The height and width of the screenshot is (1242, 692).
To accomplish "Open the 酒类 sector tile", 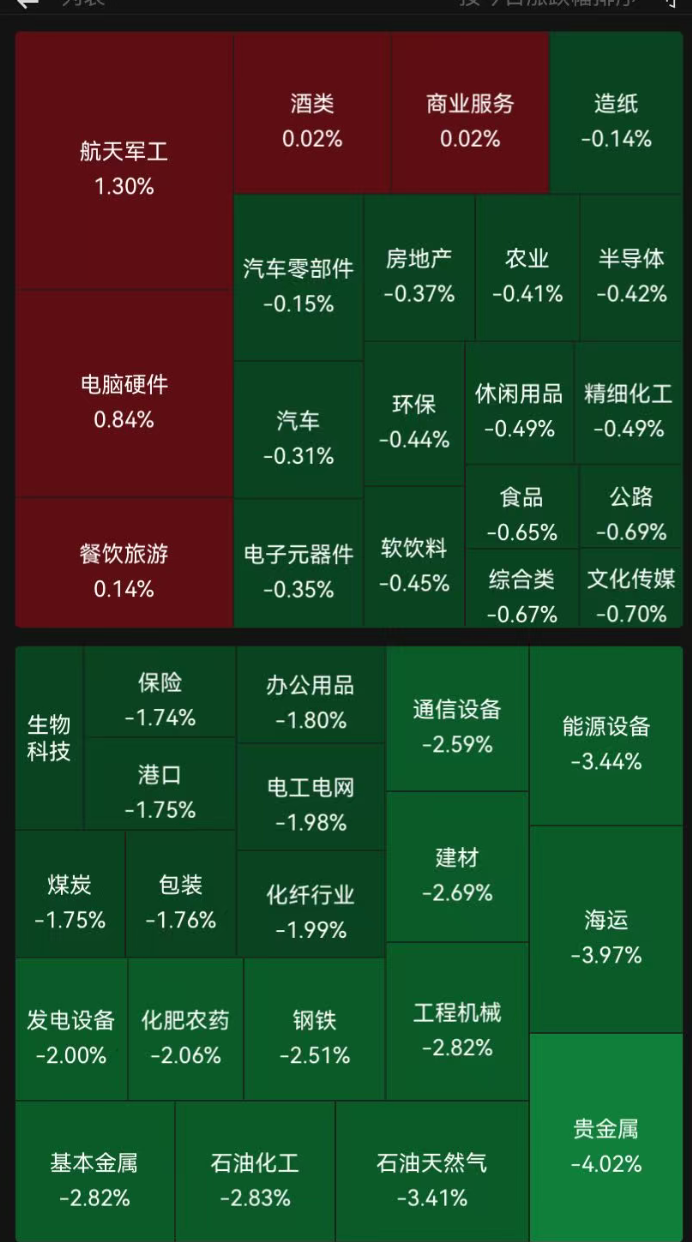I will coord(312,120).
